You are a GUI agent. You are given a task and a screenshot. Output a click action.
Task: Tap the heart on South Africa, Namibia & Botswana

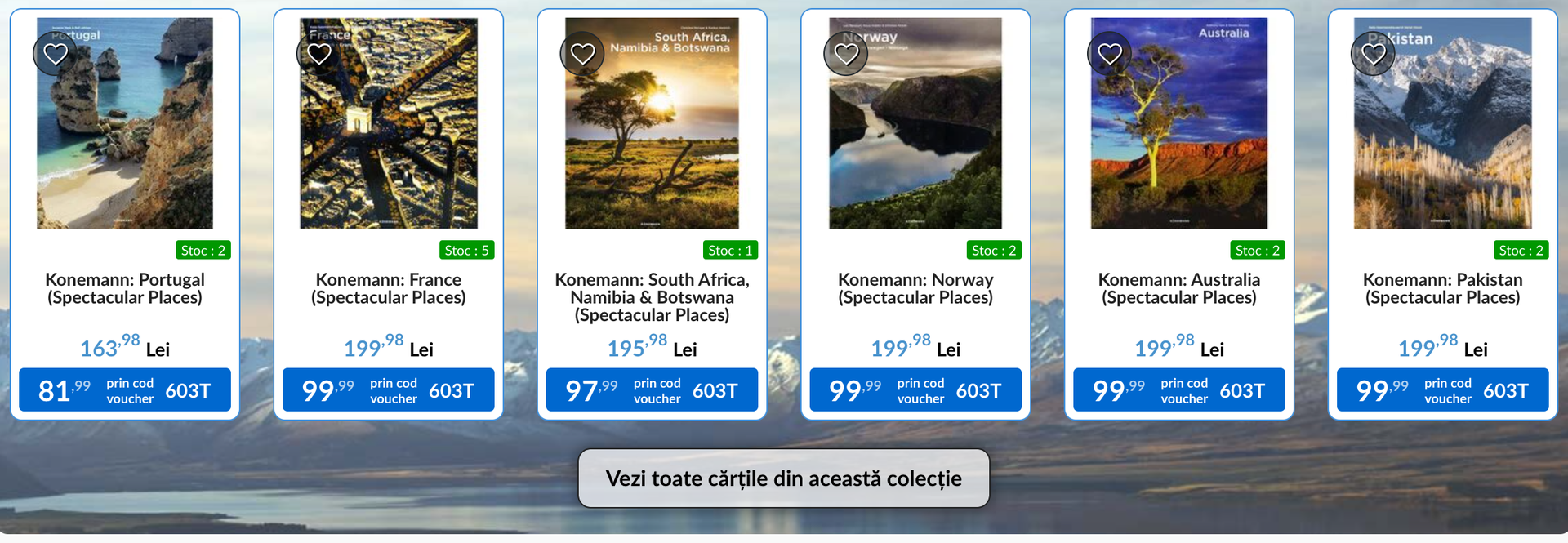tap(582, 54)
